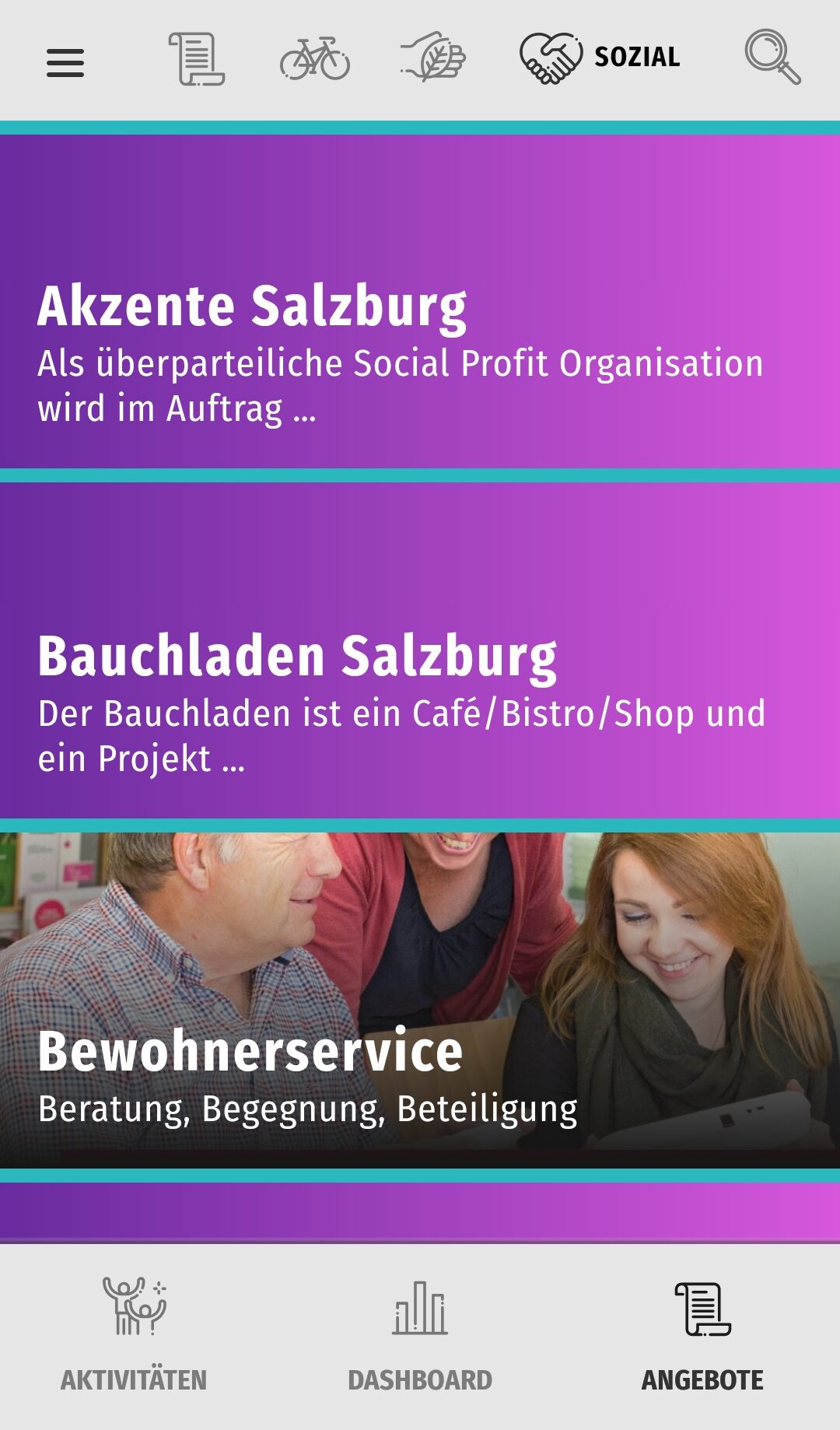Select the Sozial category tab

600,58
